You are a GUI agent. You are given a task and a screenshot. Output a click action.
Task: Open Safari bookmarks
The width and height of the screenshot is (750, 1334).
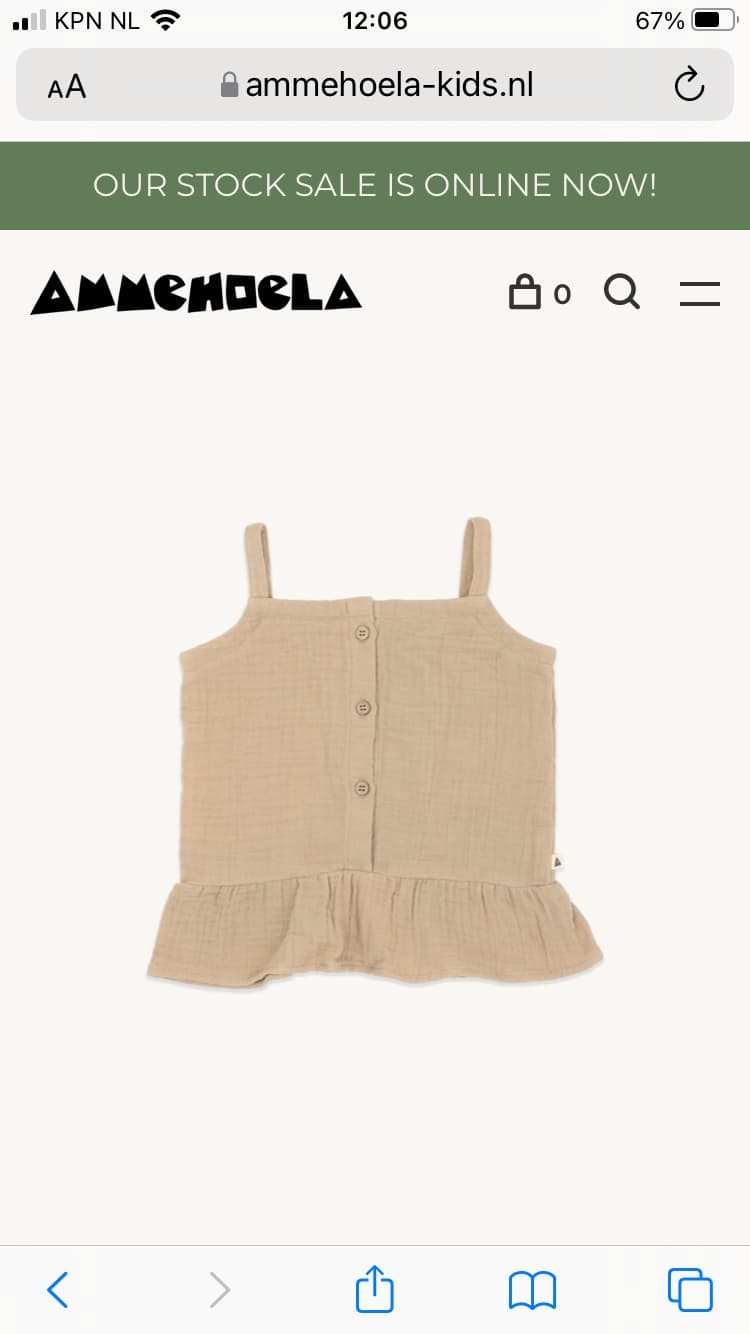[x=532, y=1290]
